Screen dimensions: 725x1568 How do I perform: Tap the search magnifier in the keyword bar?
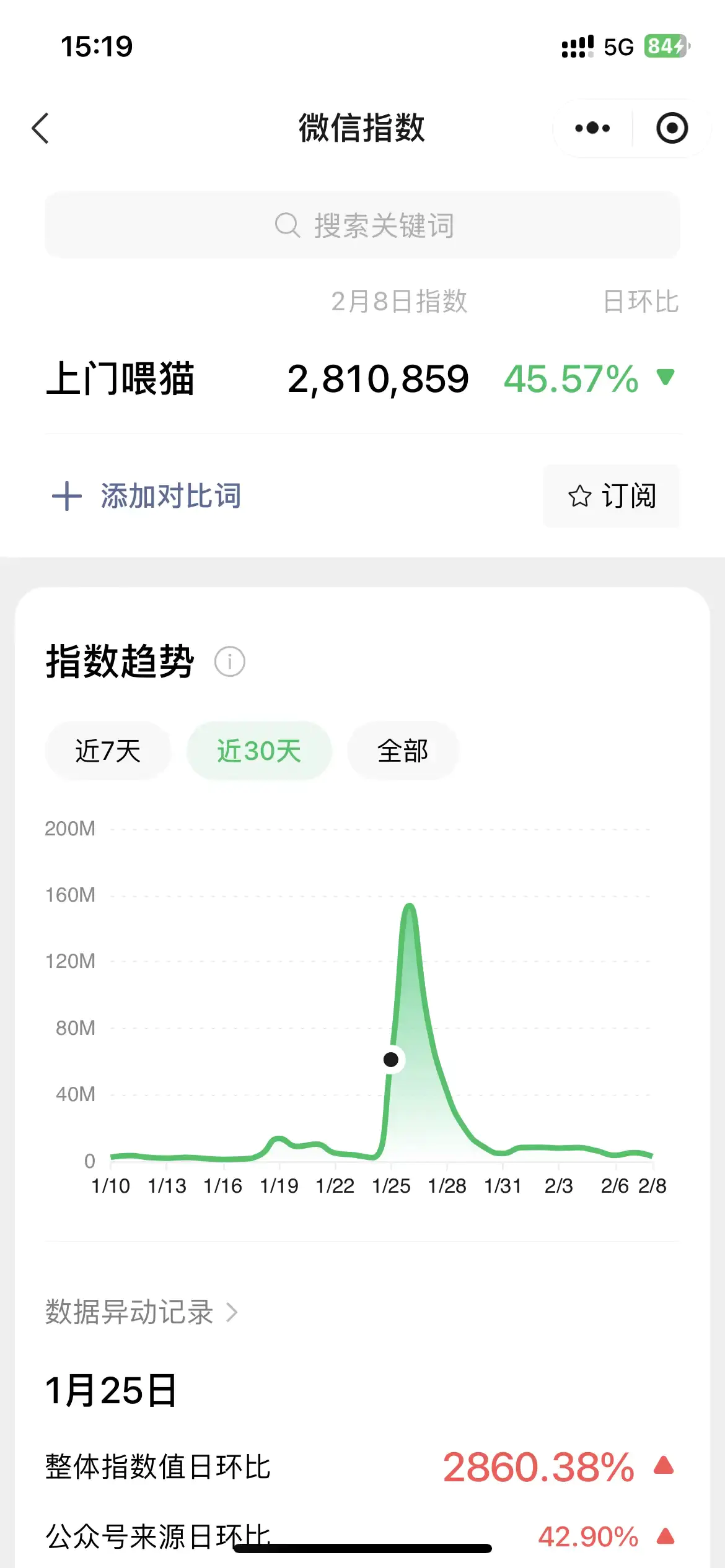287,225
